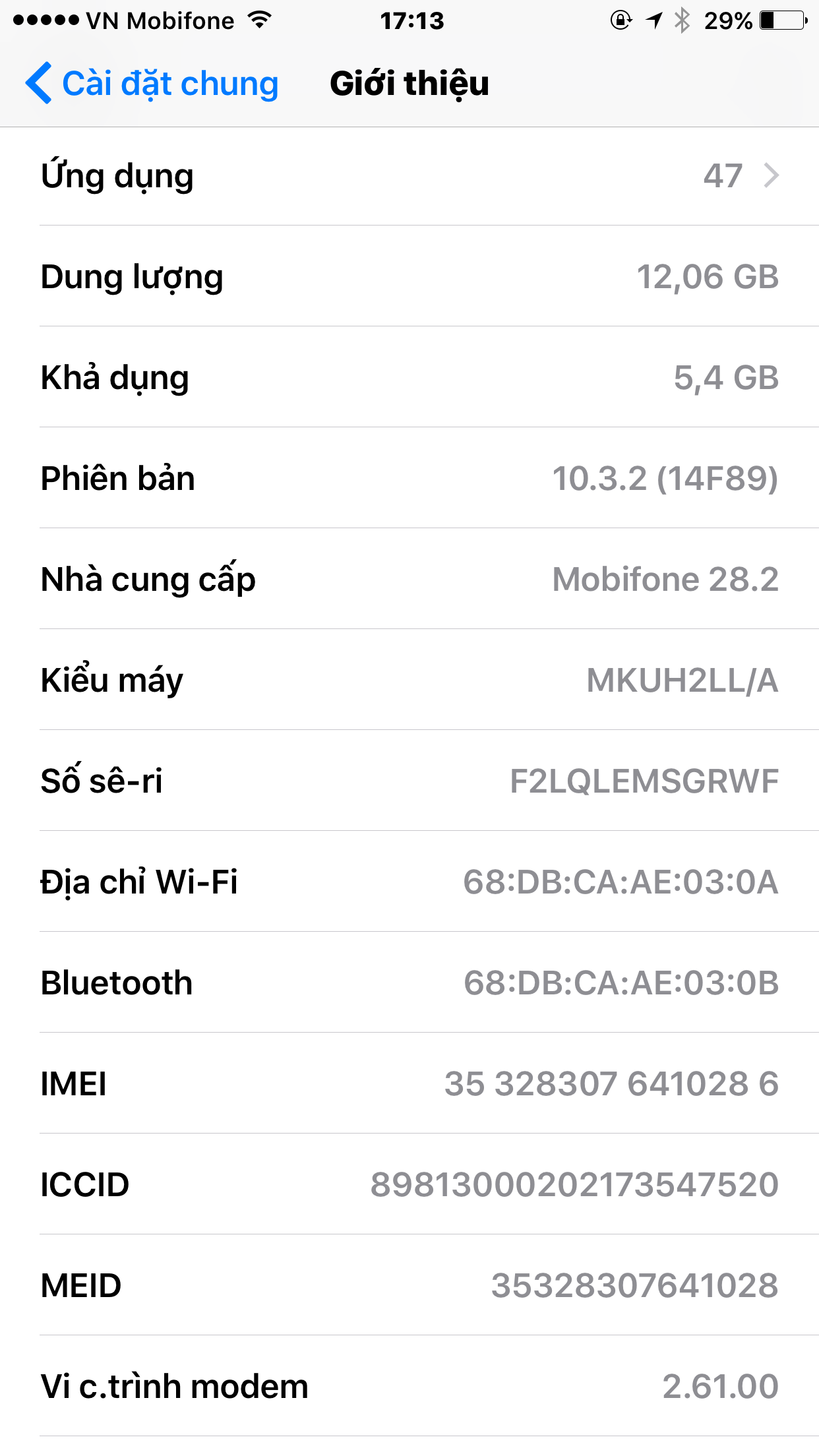Open the Ứng dụng row
Viewport: 819px width, 1456px height.
[409, 176]
